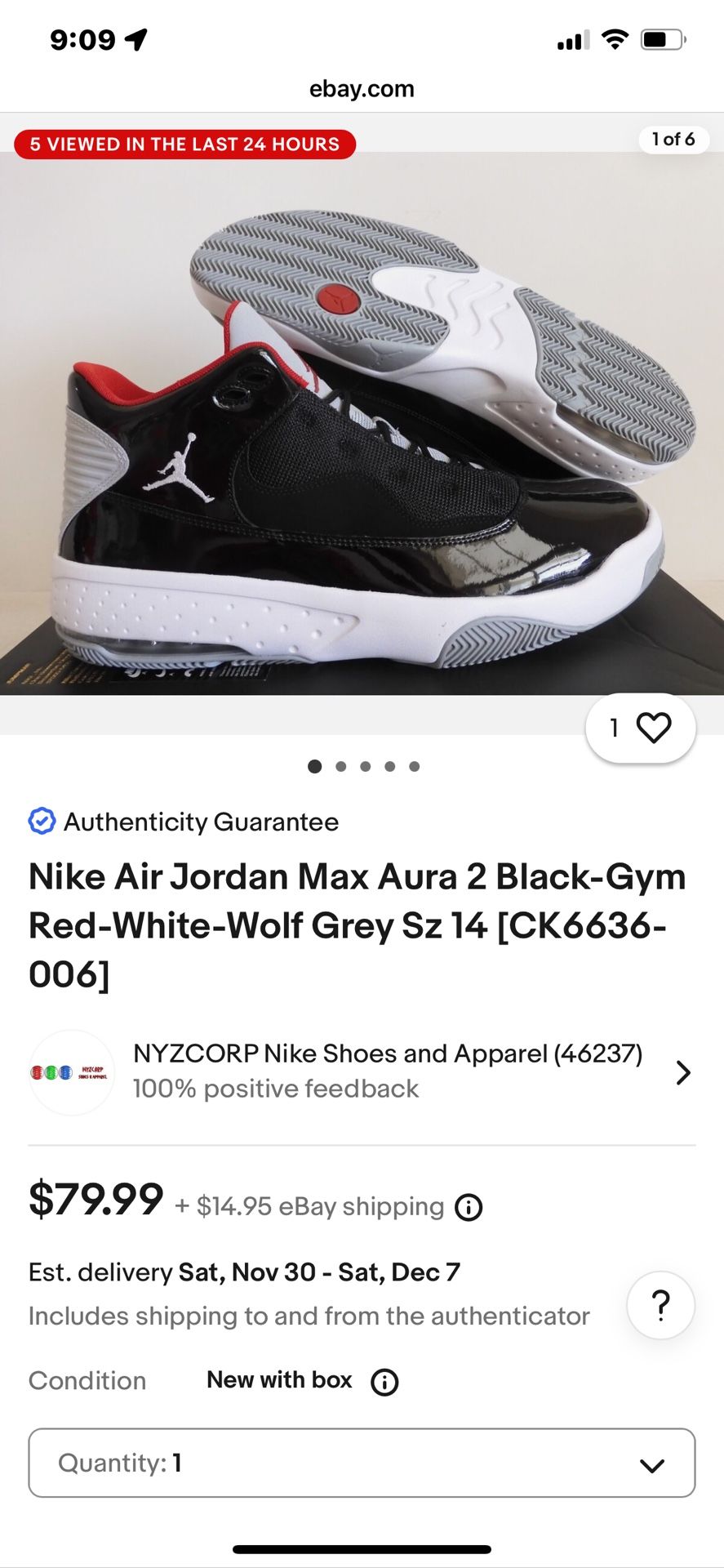View eBay shipping info details
This screenshot has height=1568, width=724.
point(469,1207)
